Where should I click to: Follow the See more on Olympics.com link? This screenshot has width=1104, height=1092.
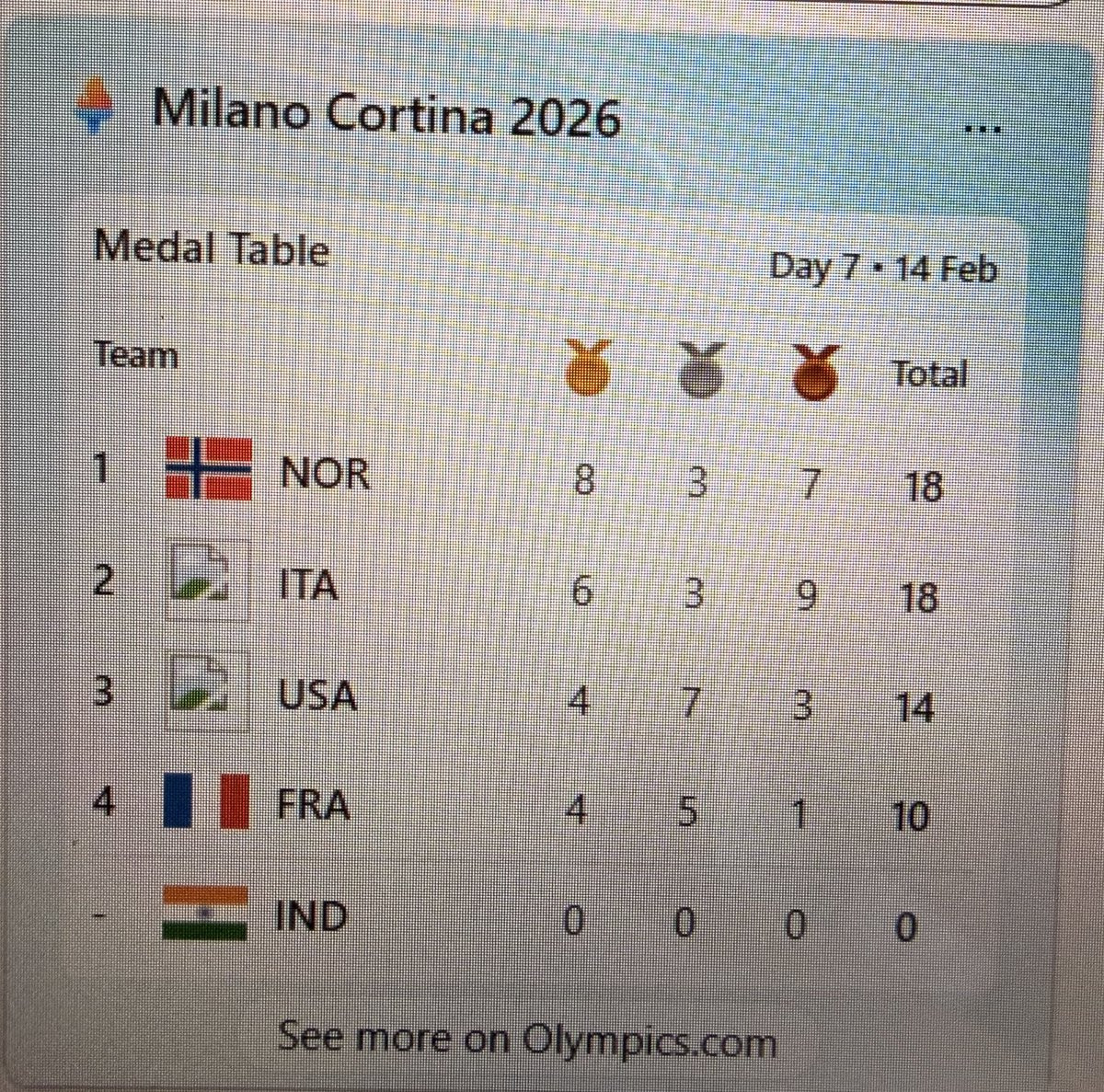(527, 1039)
